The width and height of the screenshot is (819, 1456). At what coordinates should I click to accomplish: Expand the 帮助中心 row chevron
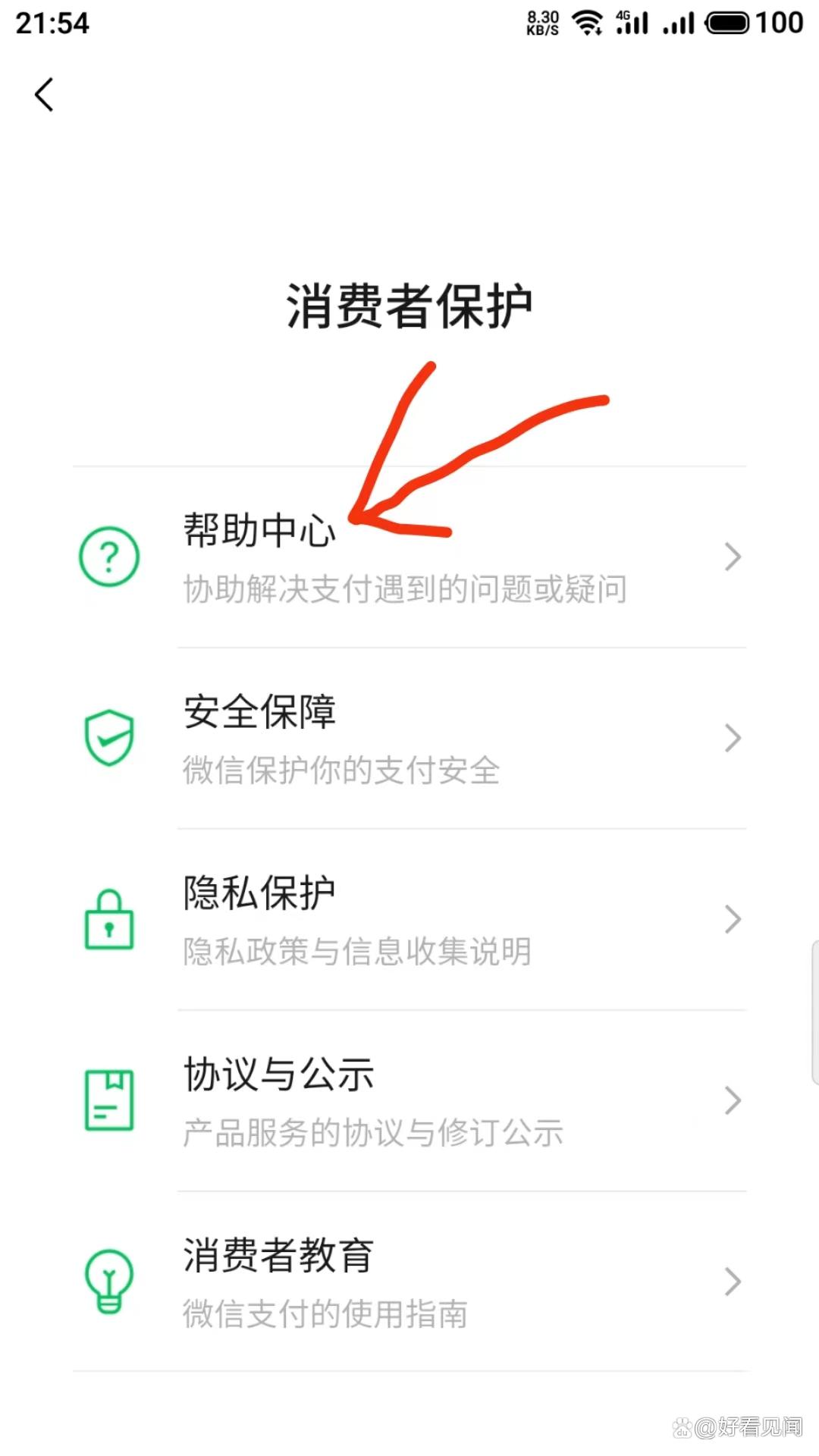point(733,556)
